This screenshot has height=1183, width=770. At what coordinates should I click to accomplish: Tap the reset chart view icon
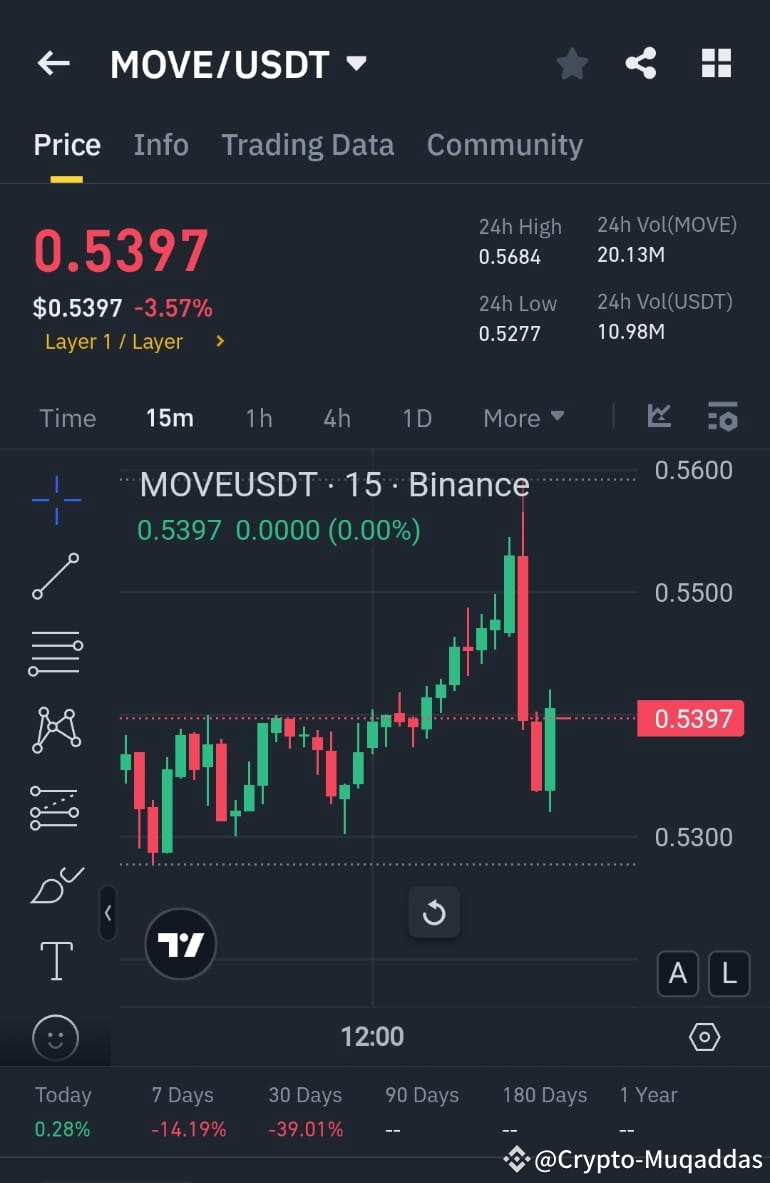(x=433, y=912)
